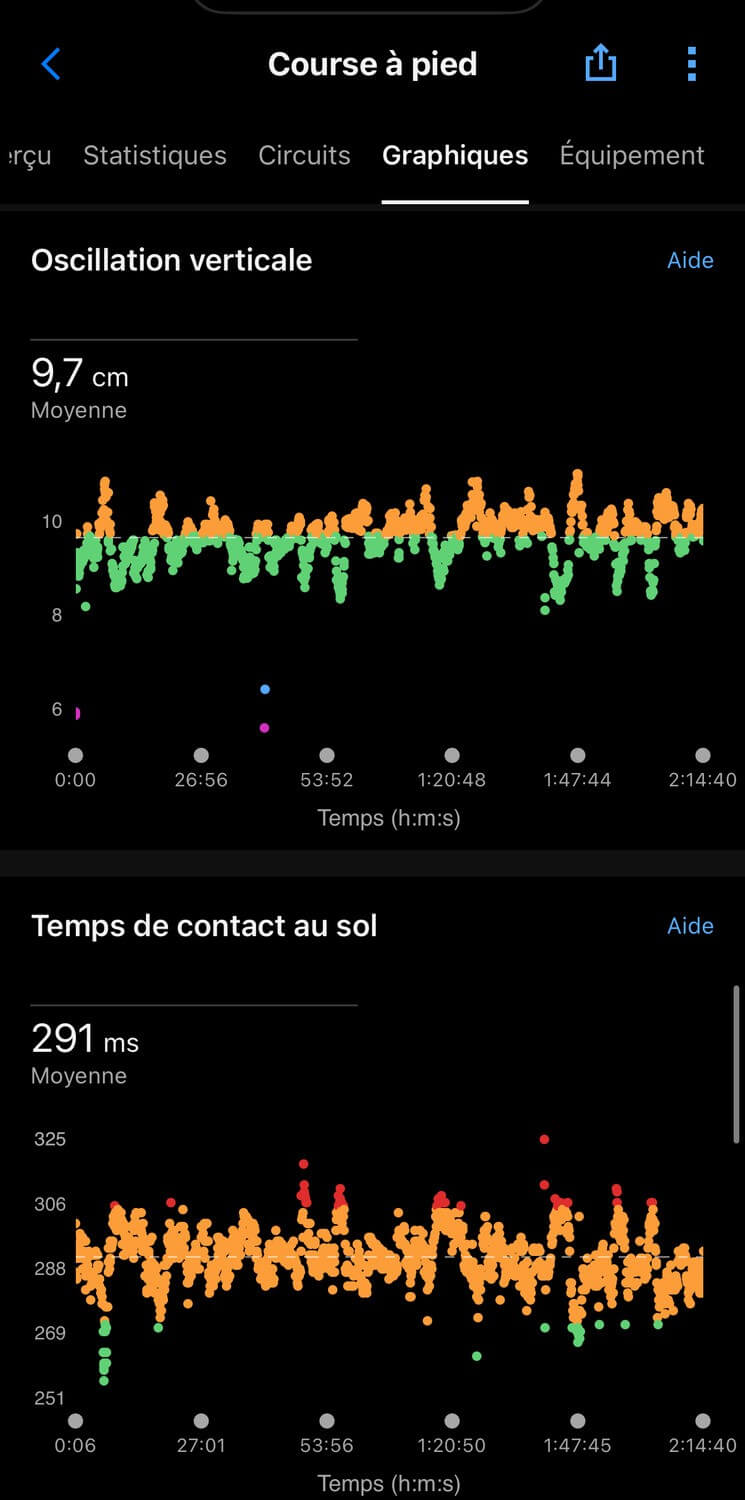Open the three-dot overflow menu
Image resolution: width=745 pixels, height=1500 pixels.
click(x=691, y=64)
